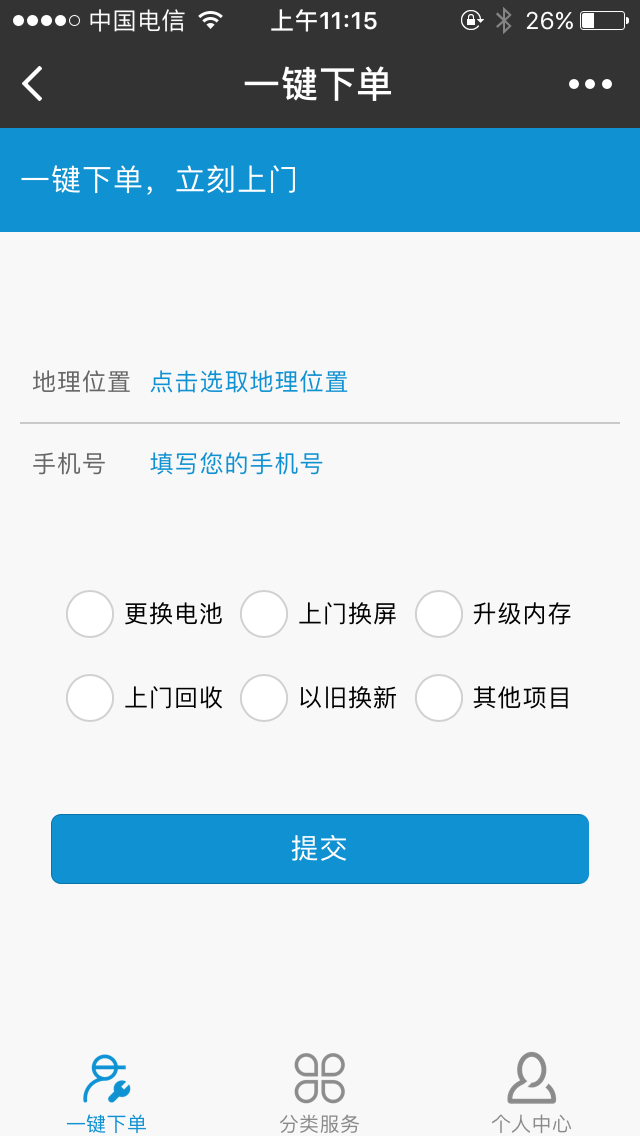Tap the 填写您的手机号 phone number field
Viewport: 640px width, 1136px height.
click(x=237, y=464)
